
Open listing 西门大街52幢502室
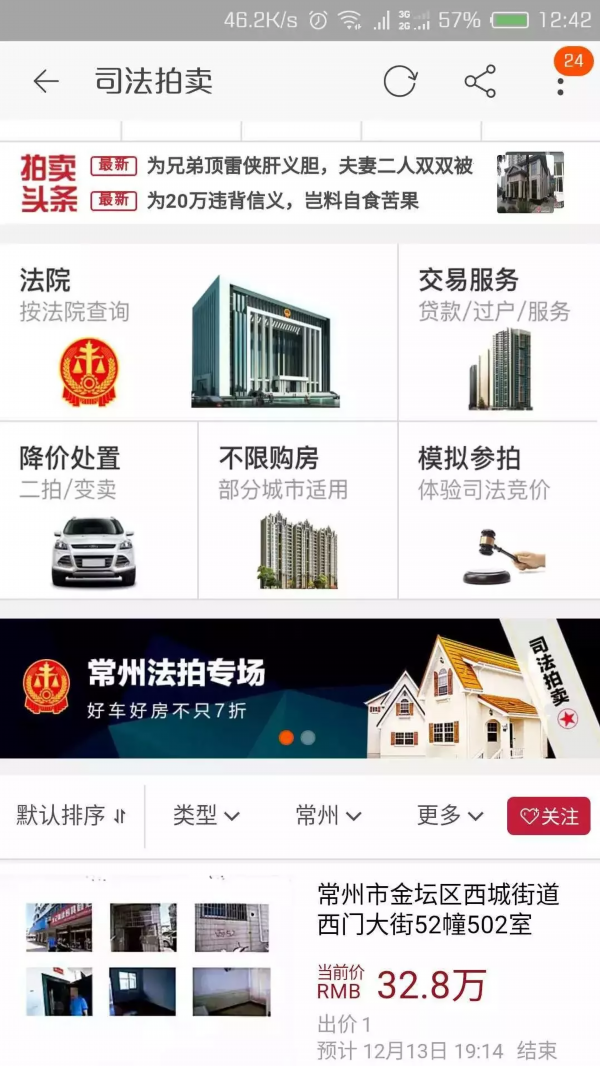(438, 909)
